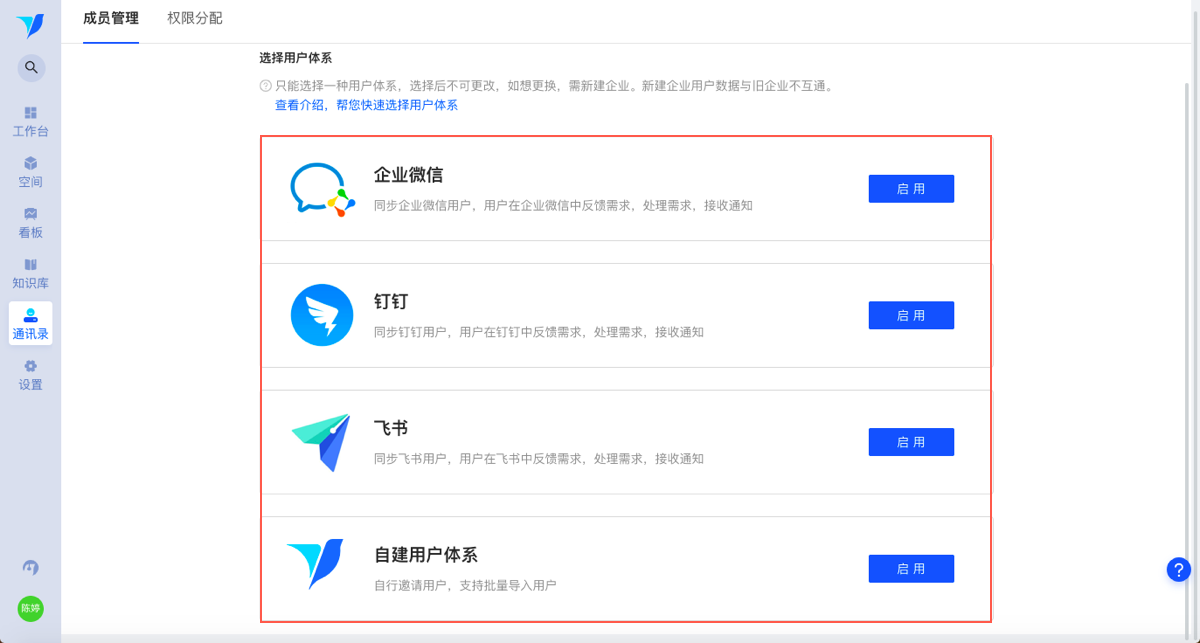Image resolution: width=1200 pixels, height=643 pixels.
Task: Enable the 飞书 user system
Action: 911,442
